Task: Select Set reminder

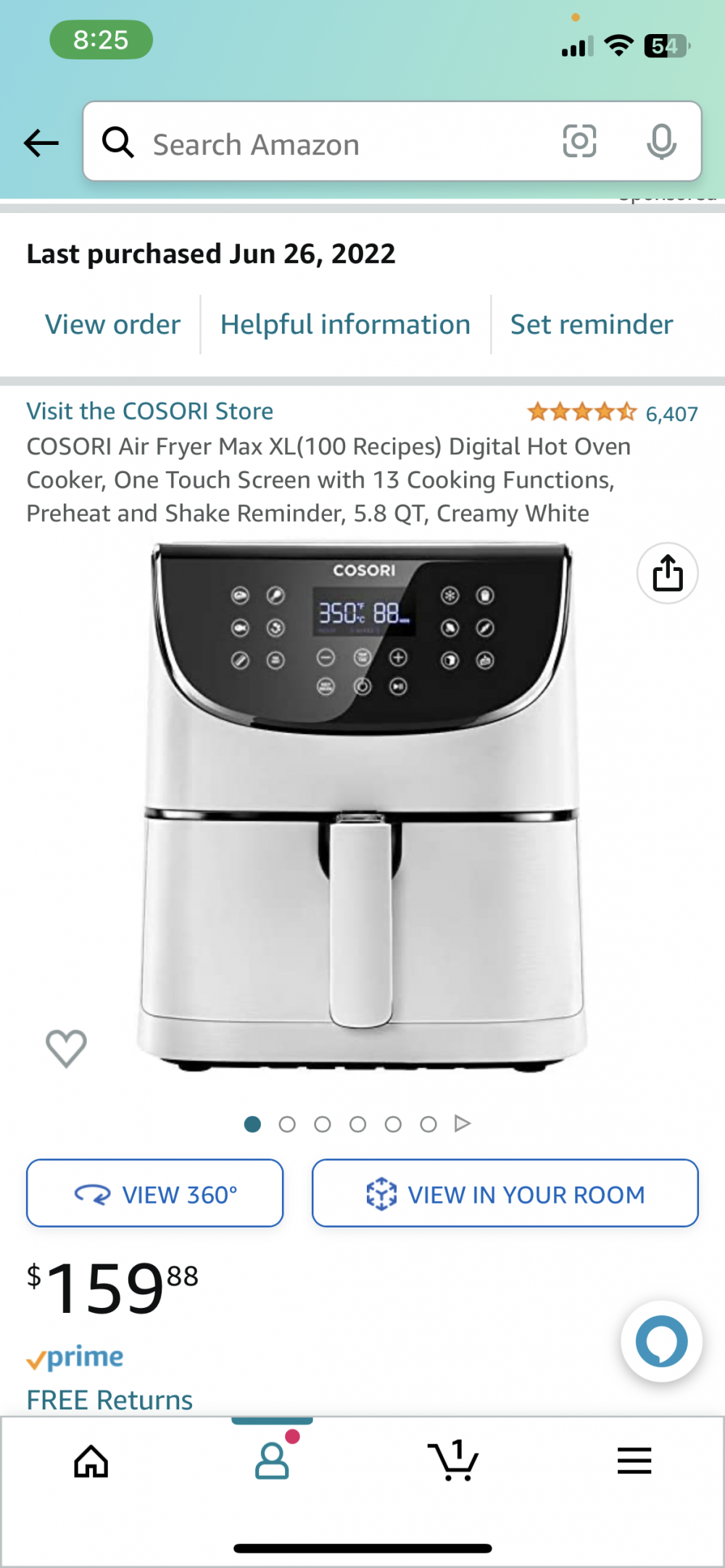Action: point(591,325)
